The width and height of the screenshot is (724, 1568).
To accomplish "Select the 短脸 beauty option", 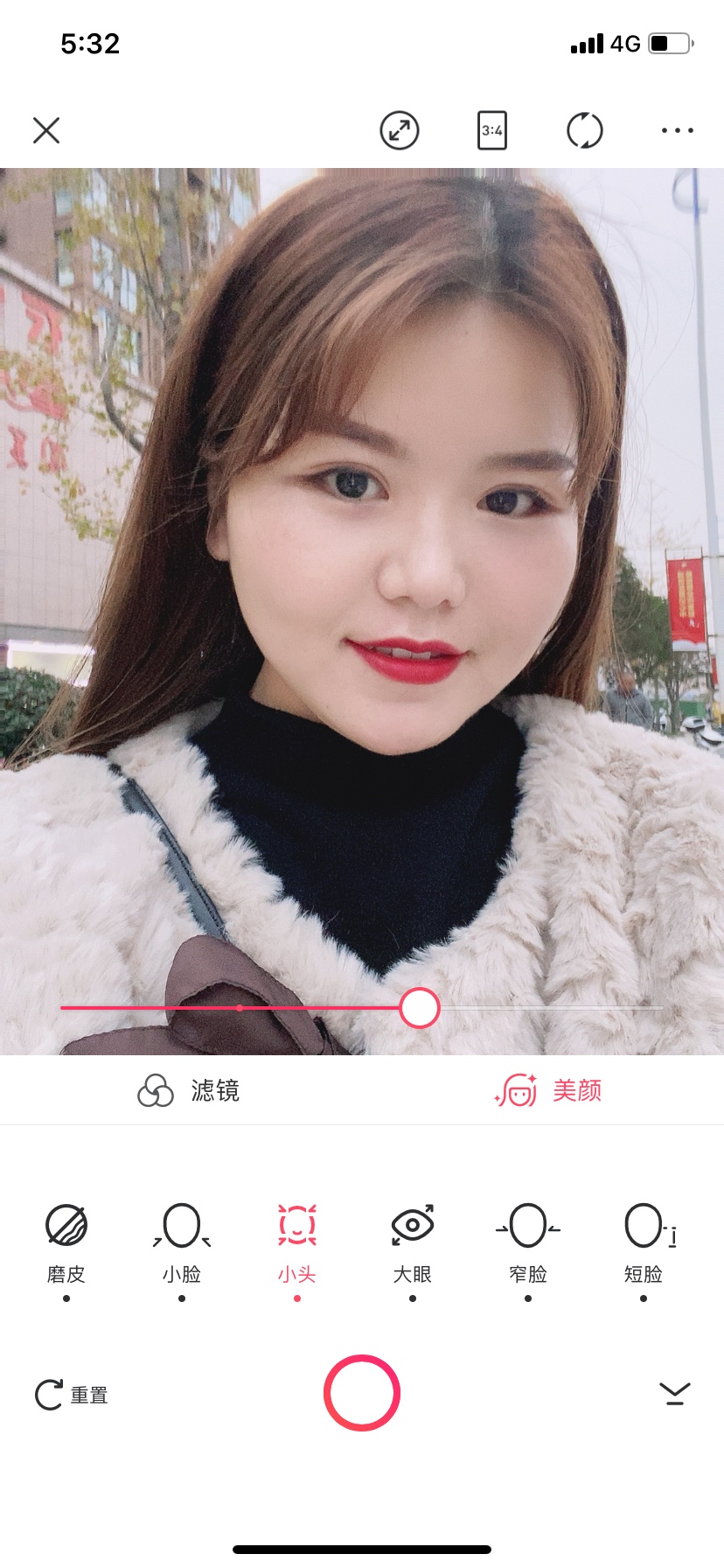I will point(644,1242).
